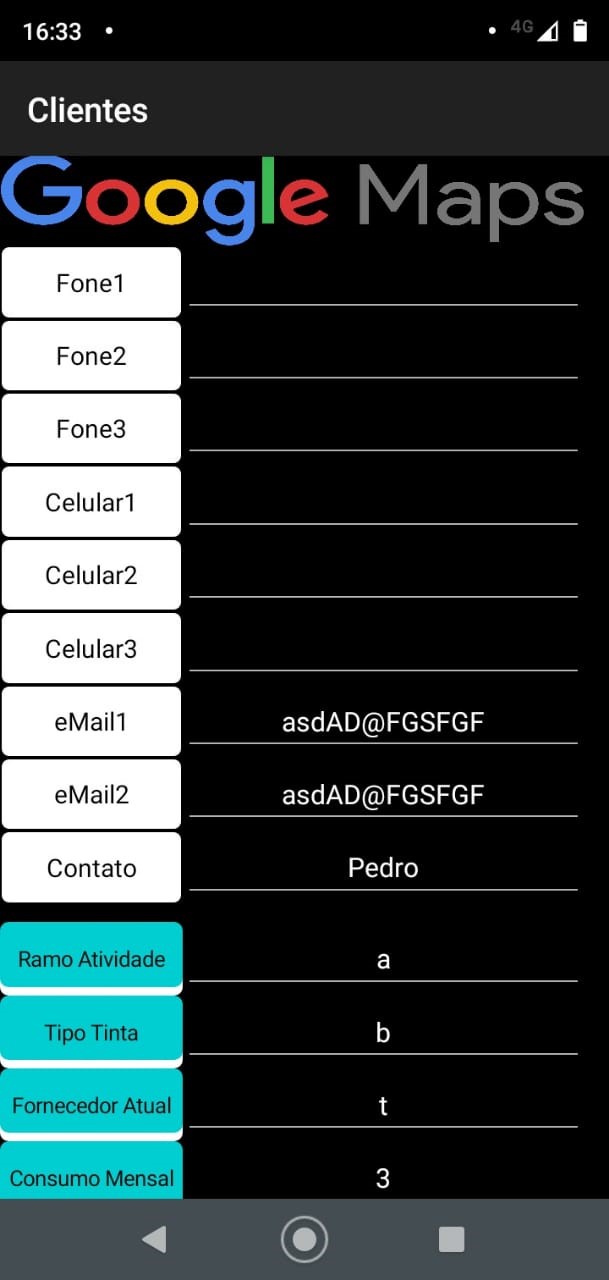Tap the Fornecedor Atual button
Screen dimensions: 609x1280
pos(91,1105)
